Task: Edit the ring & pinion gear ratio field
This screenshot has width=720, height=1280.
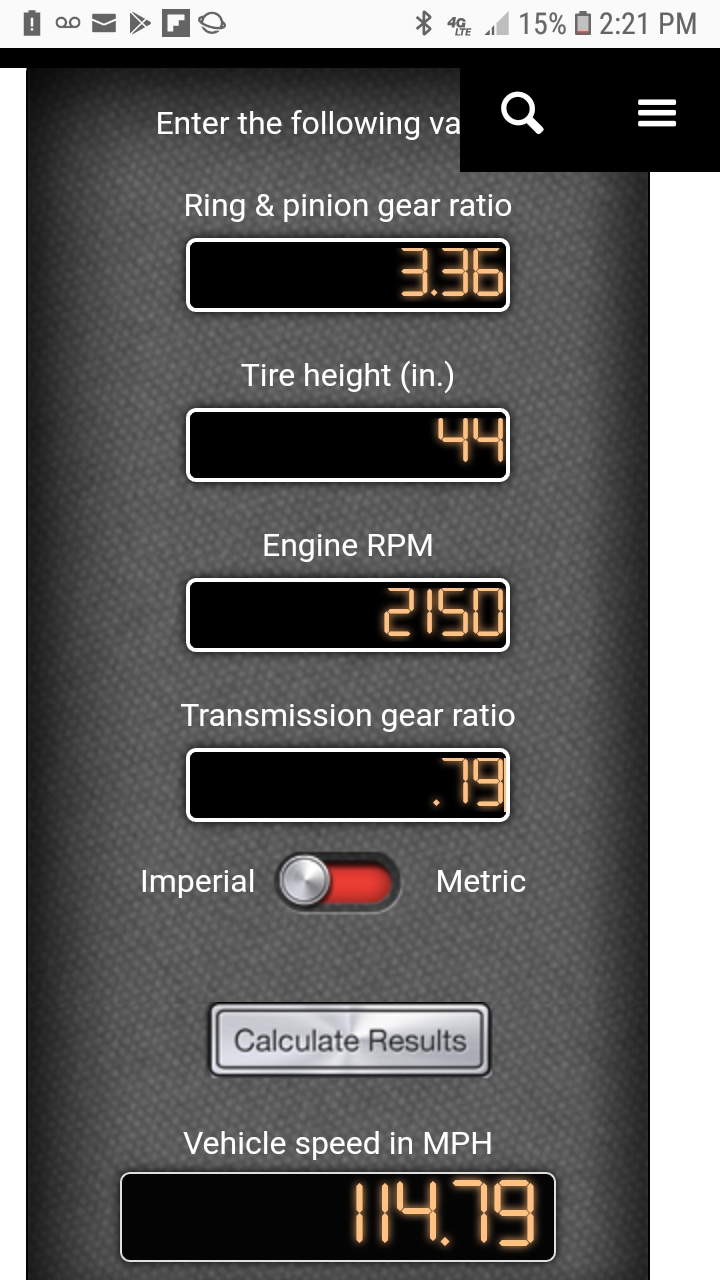Action: click(348, 275)
